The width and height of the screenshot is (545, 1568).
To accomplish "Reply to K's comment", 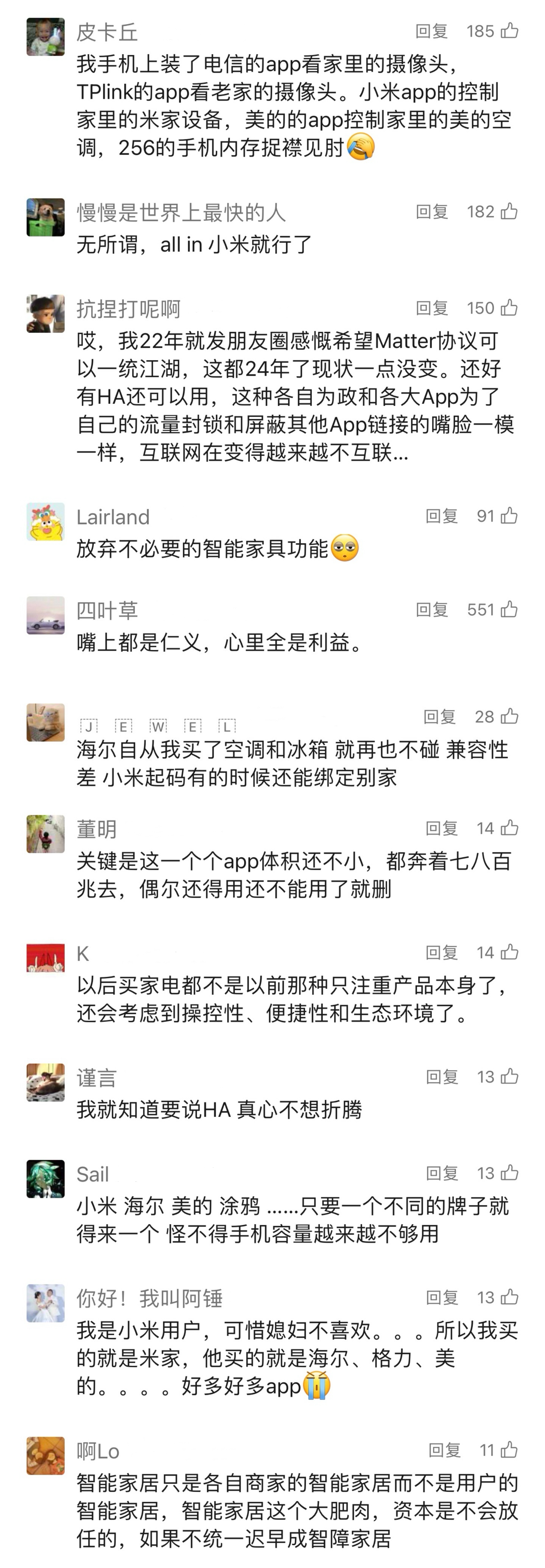I will [x=442, y=952].
